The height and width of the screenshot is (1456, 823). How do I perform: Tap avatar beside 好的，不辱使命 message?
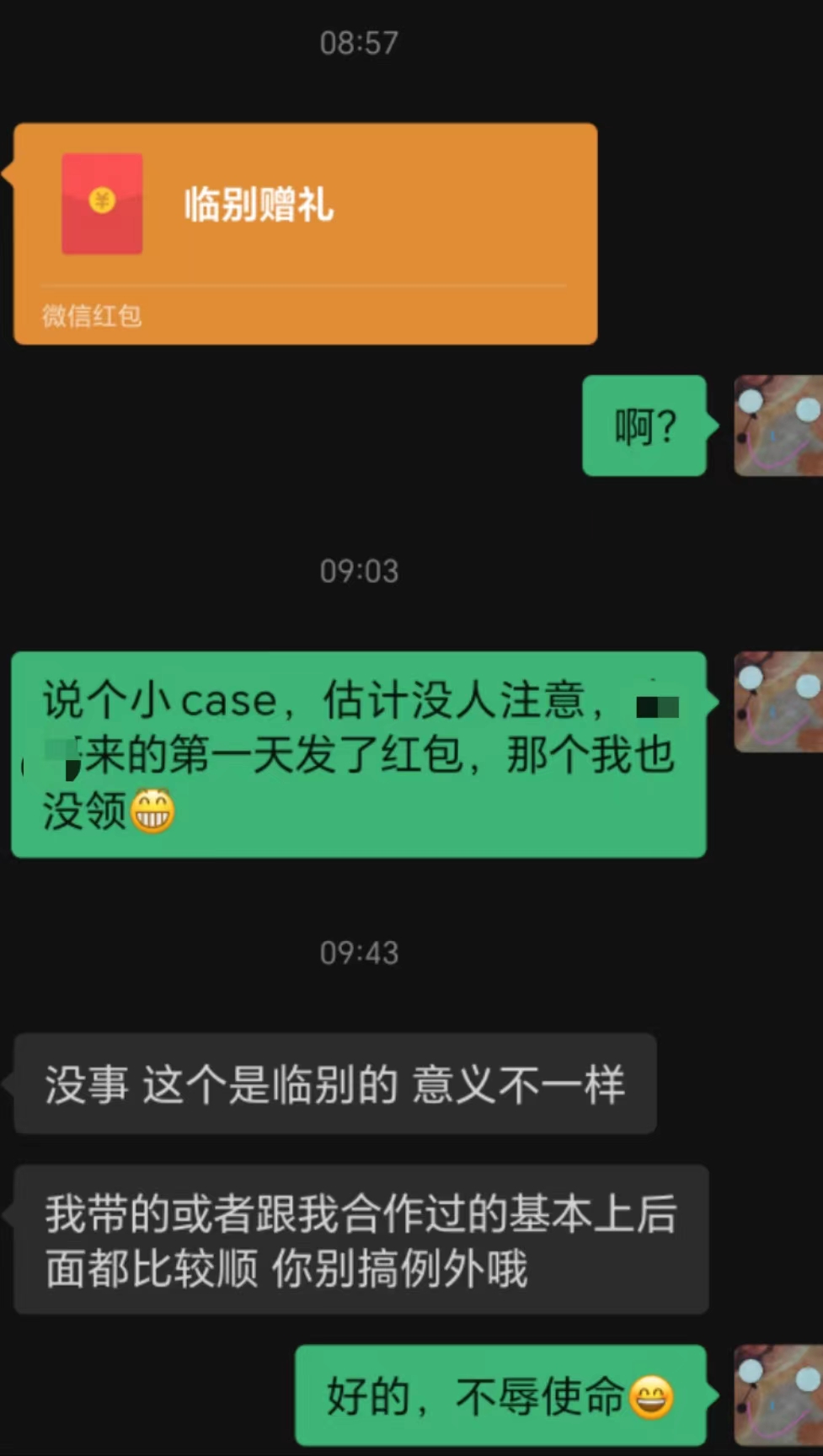[x=778, y=1395]
